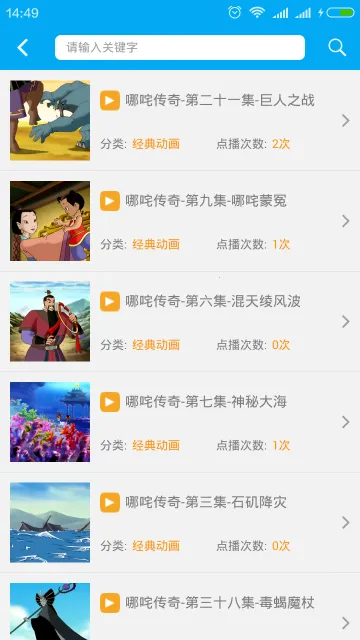The image size is (360, 640).
Task: Tap the keyword search input field
Action: 180,47
